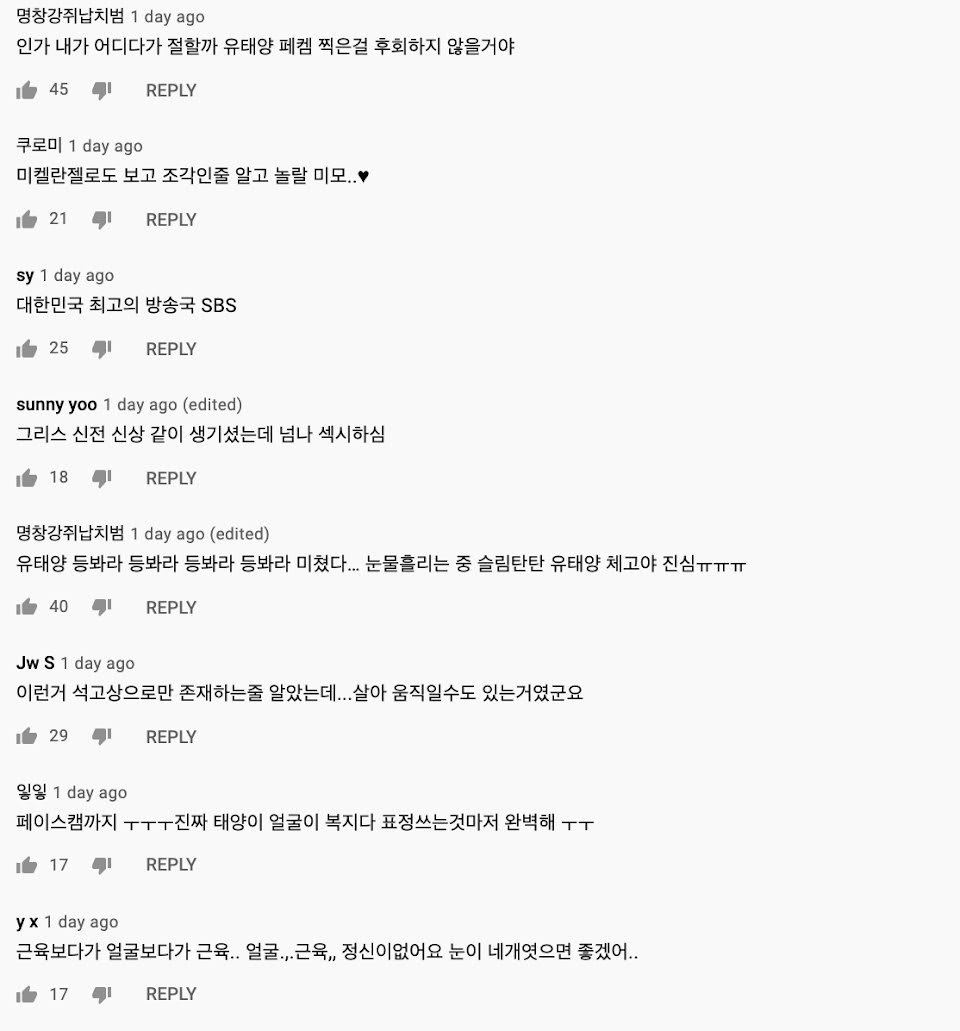Reply to y x's comment
This screenshot has height=1031, width=960.
click(x=171, y=994)
